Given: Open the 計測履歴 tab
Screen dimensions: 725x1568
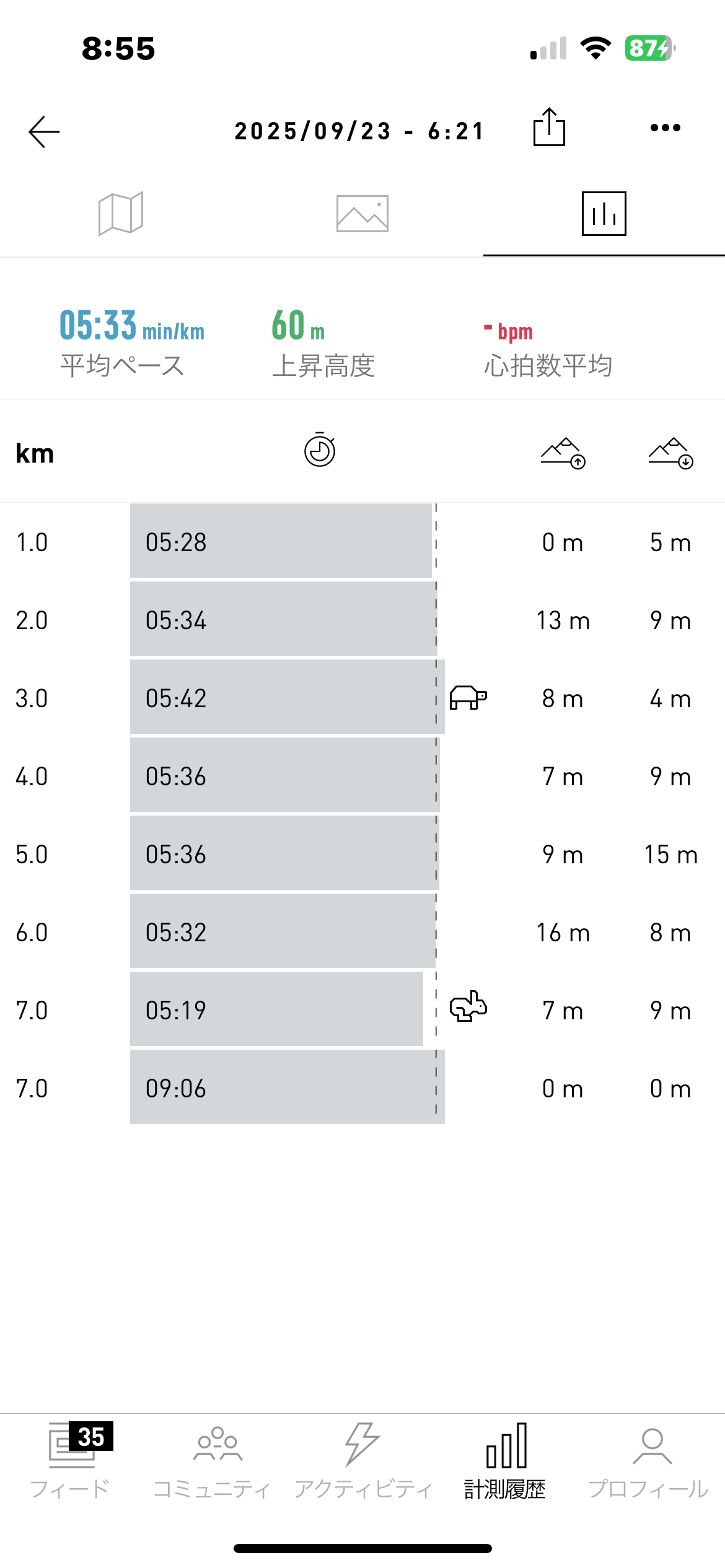Looking at the screenshot, I should tap(506, 1461).
